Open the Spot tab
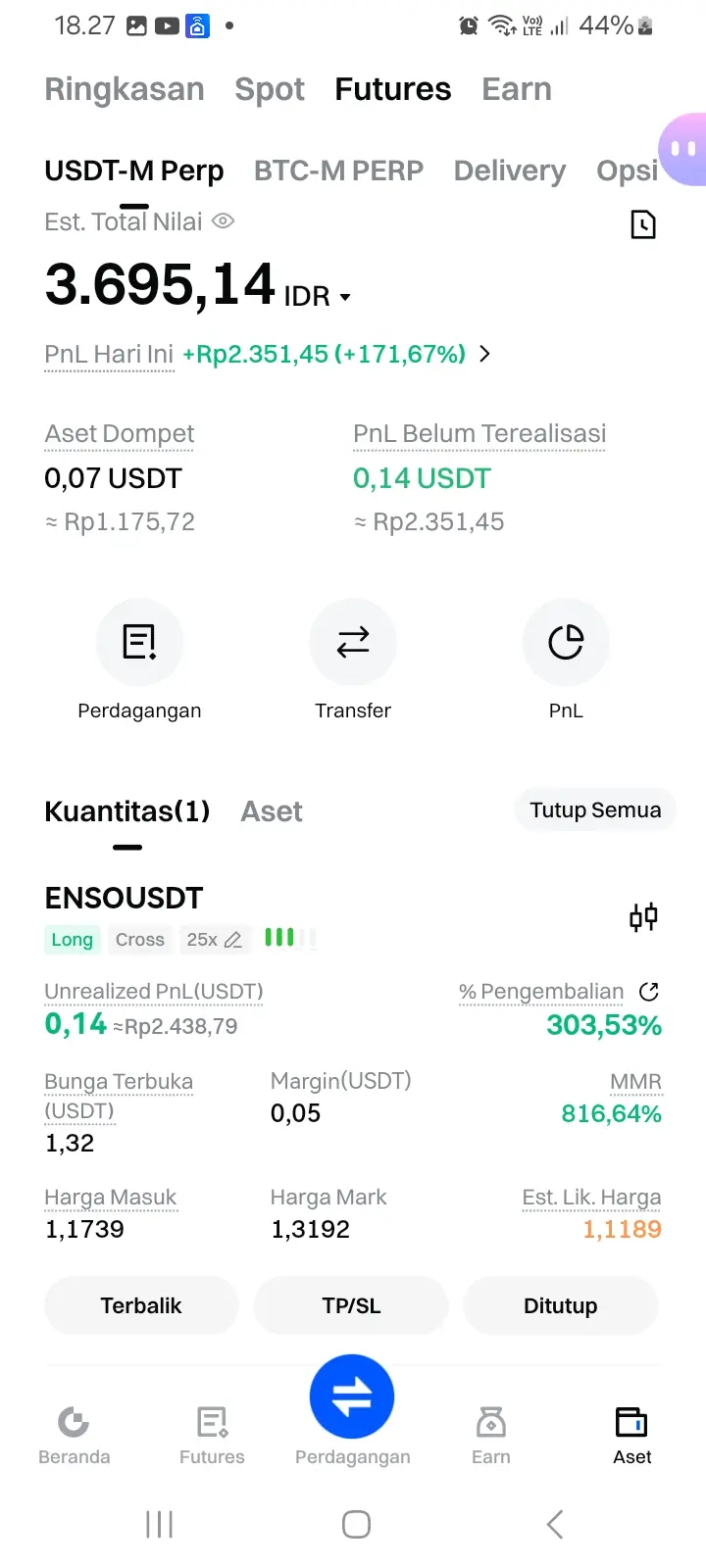 point(270,89)
